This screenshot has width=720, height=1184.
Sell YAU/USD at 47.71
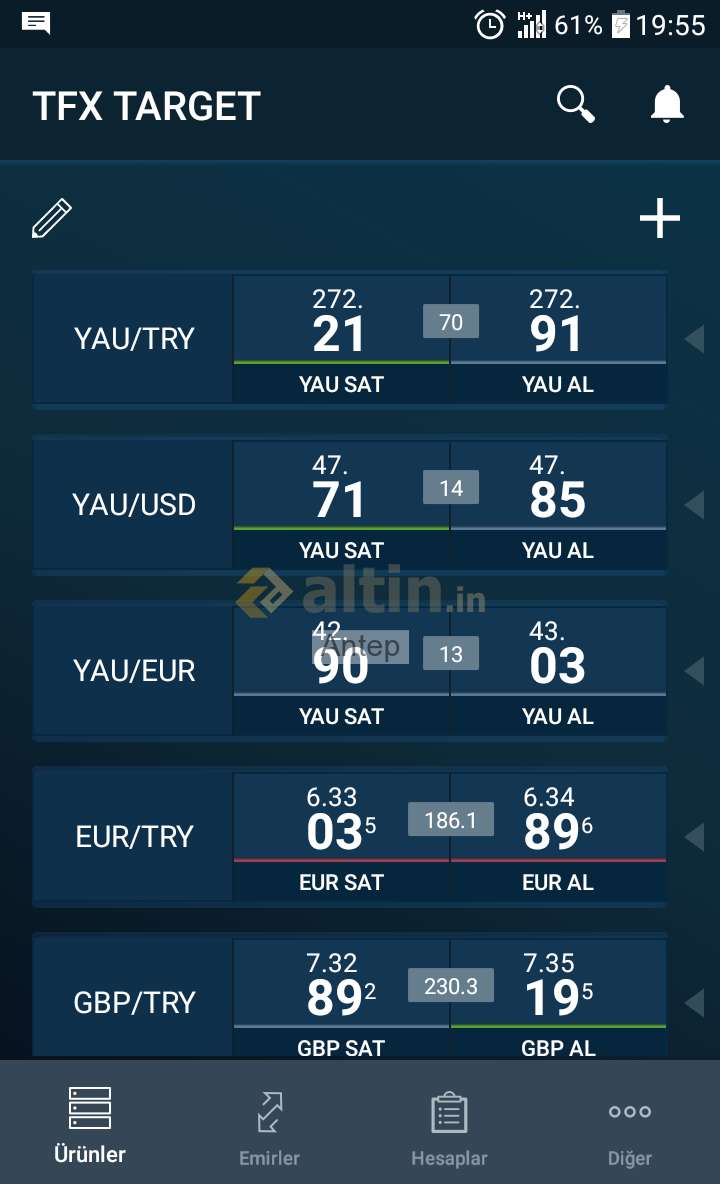pos(341,505)
